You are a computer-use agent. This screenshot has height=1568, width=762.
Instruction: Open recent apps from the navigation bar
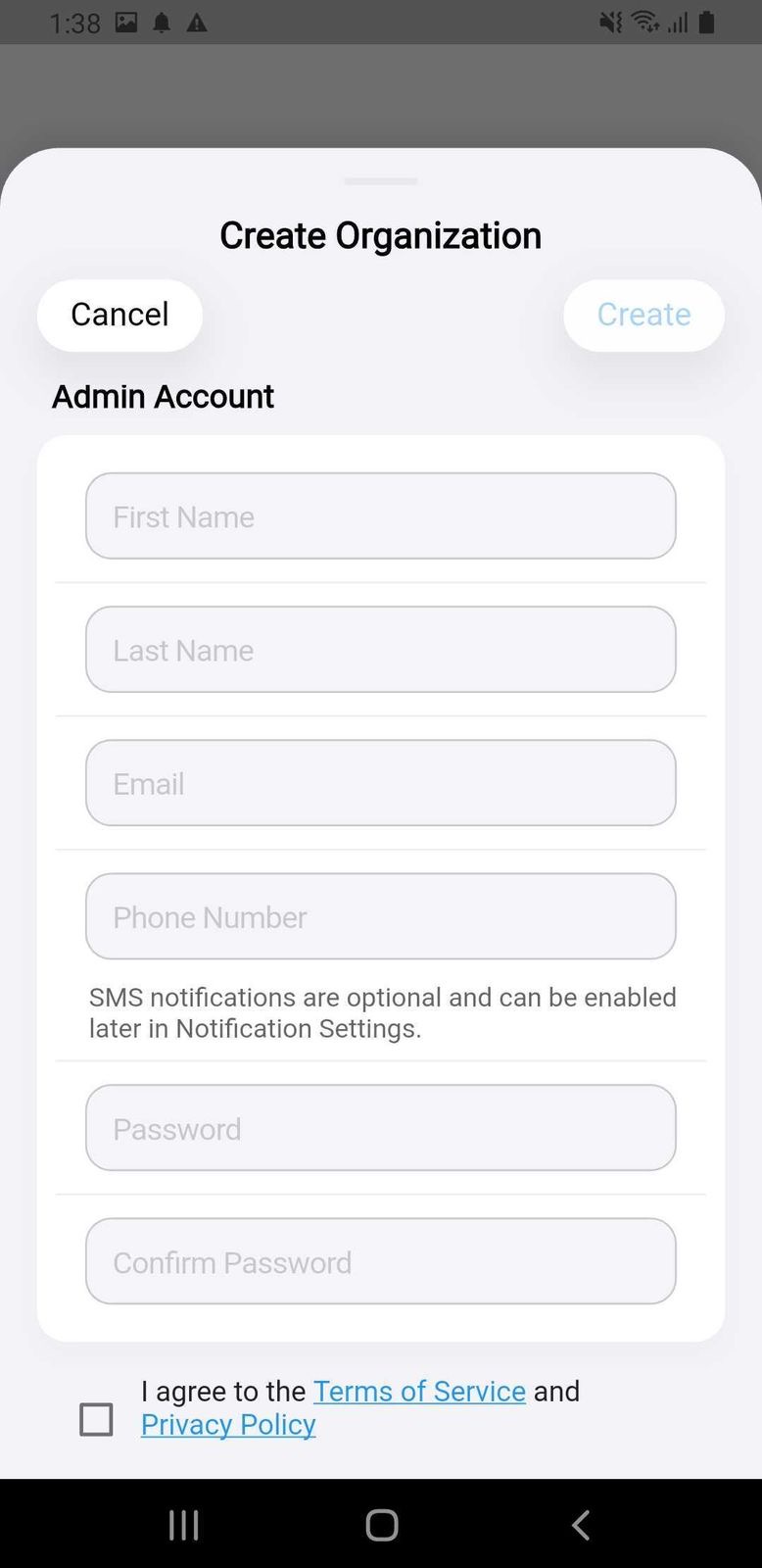[x=183, y=1525]
